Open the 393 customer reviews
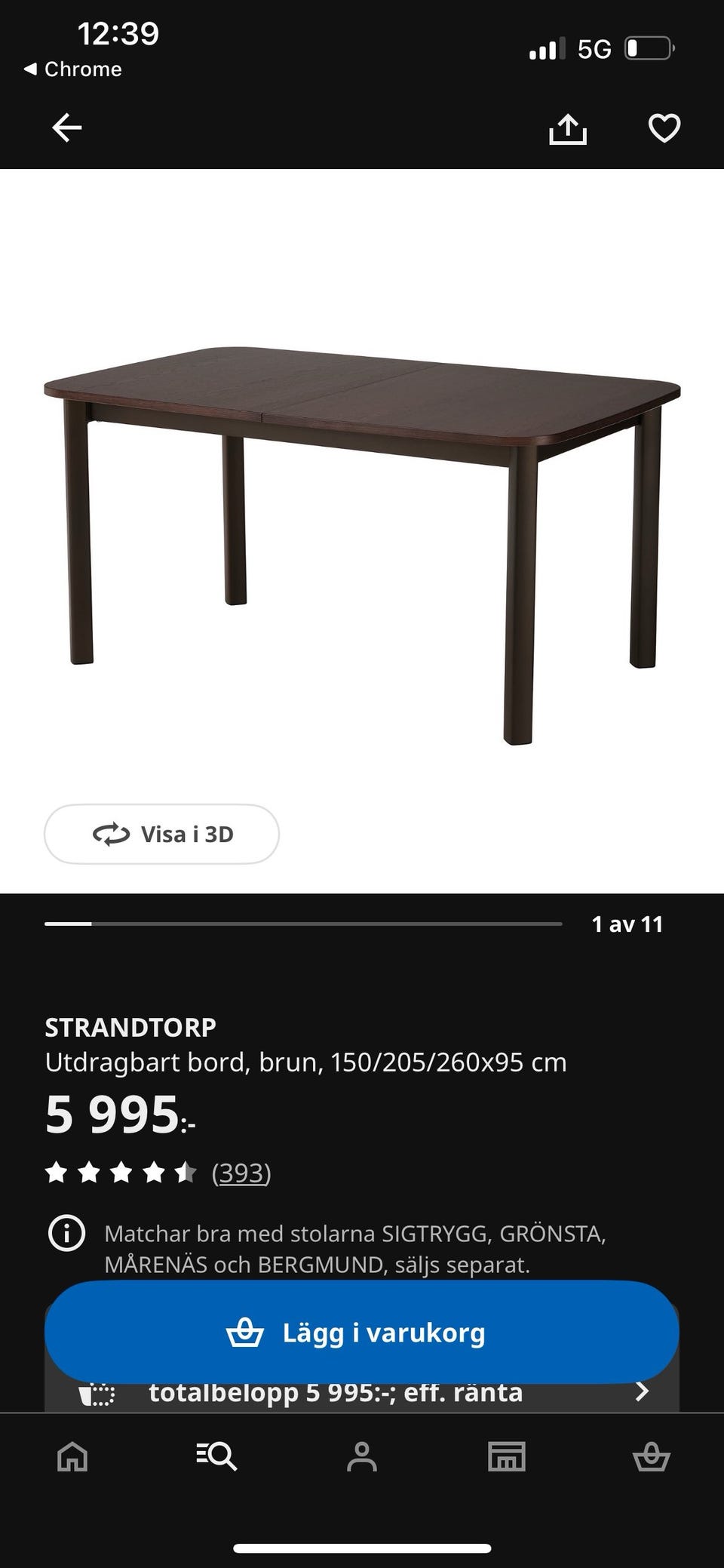The image size is (724, 1568). click(241, 1173)
